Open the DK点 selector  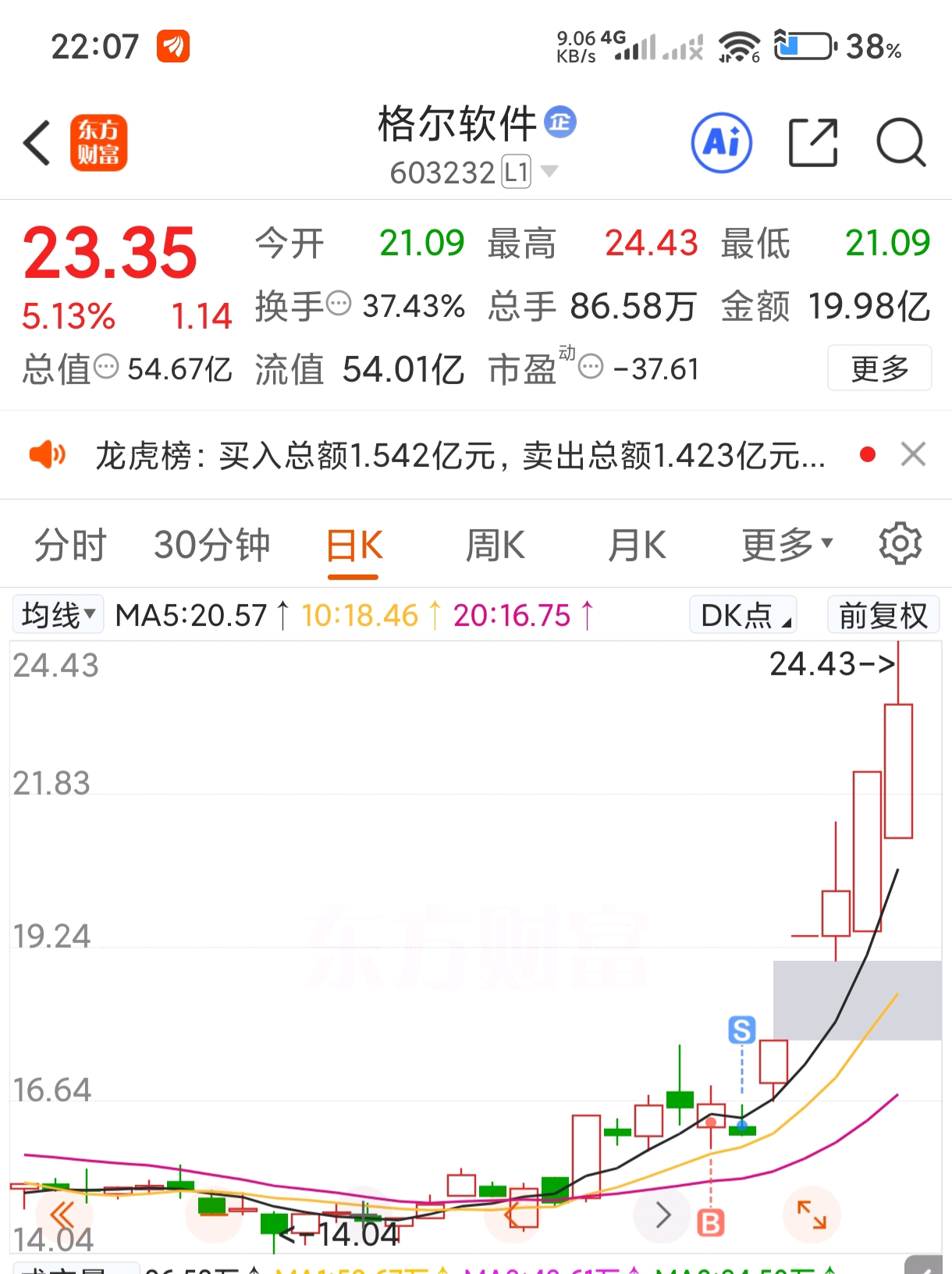pos(744,615)
